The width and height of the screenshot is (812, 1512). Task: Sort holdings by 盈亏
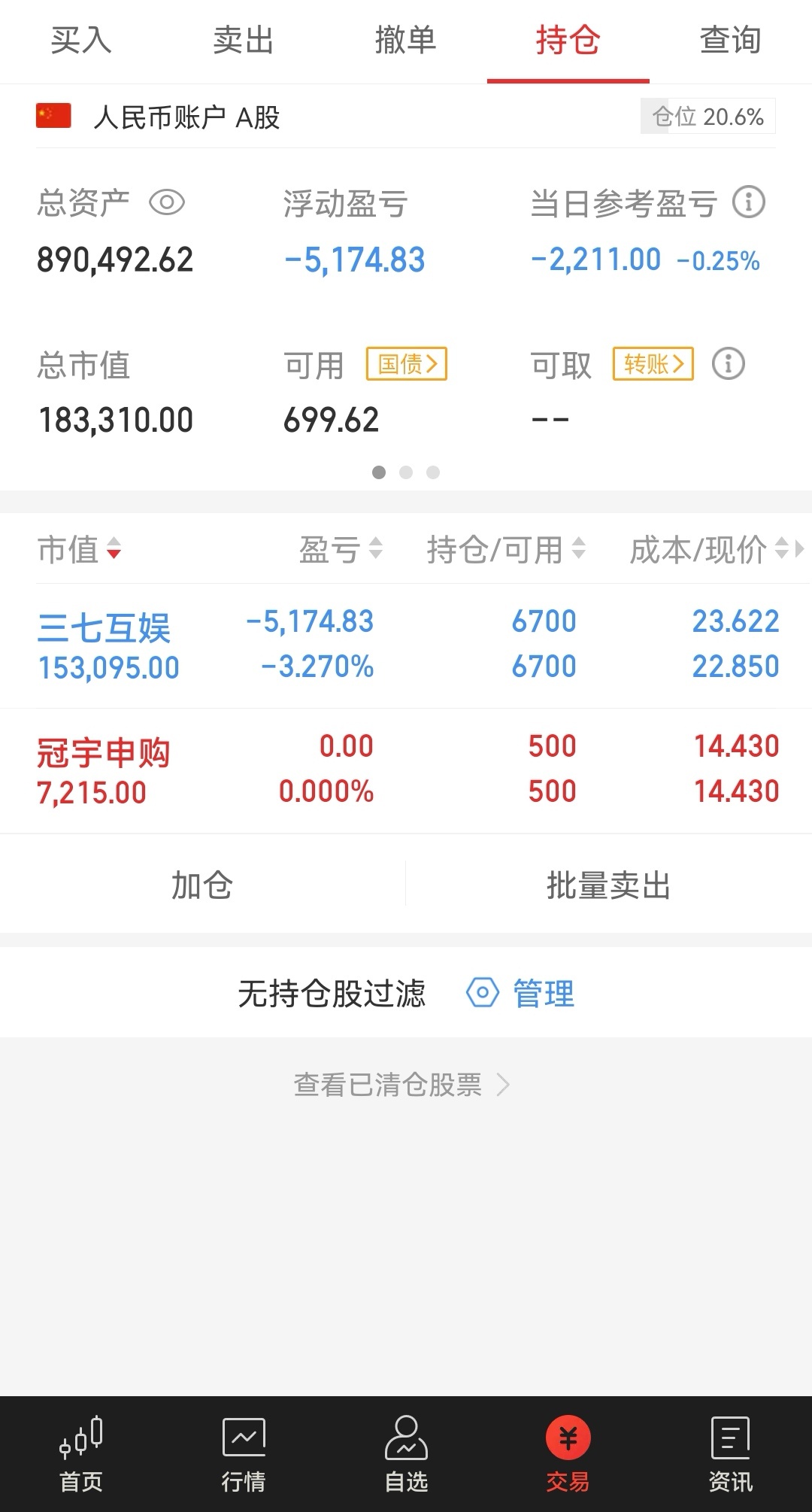click(x=341, y=550)
